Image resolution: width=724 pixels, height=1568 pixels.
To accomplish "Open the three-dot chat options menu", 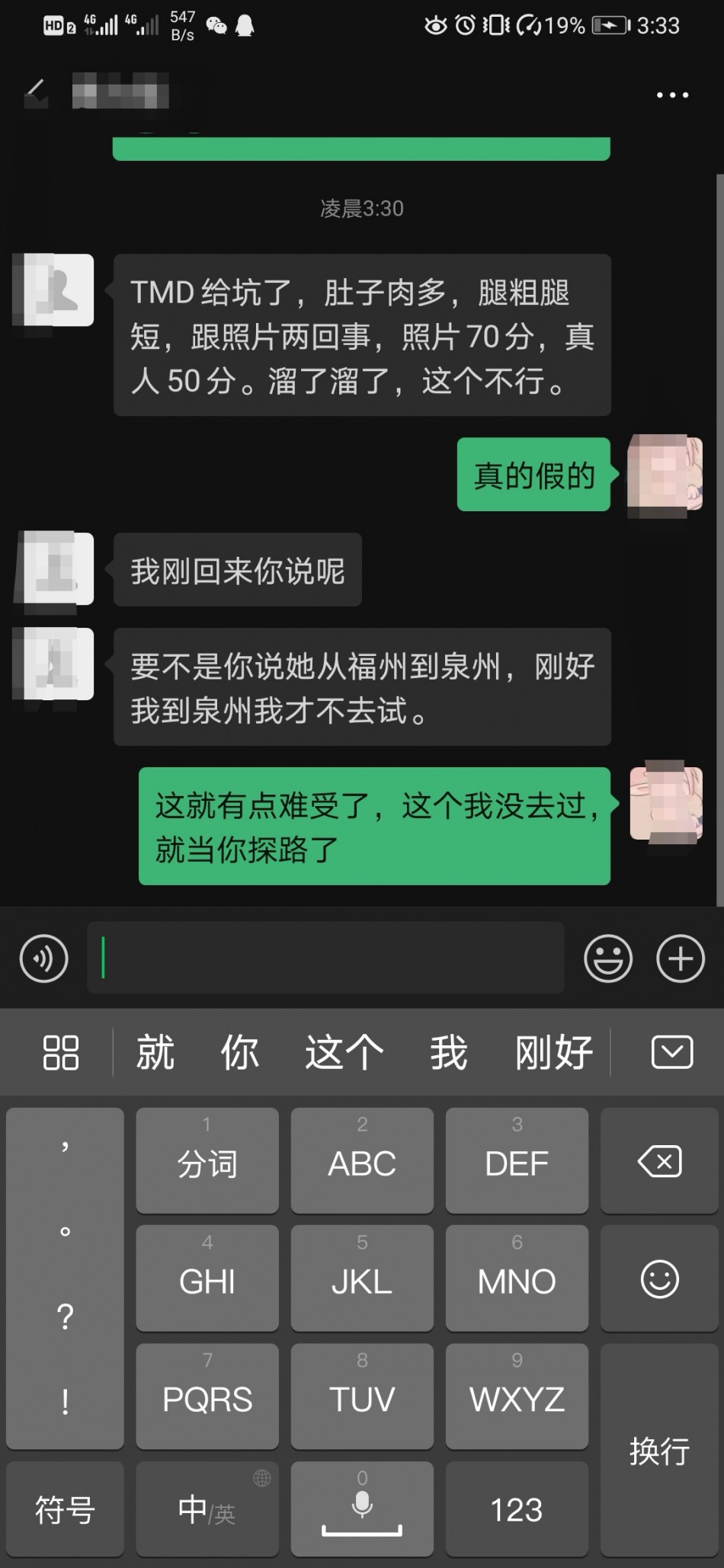I will click(672, 95).
